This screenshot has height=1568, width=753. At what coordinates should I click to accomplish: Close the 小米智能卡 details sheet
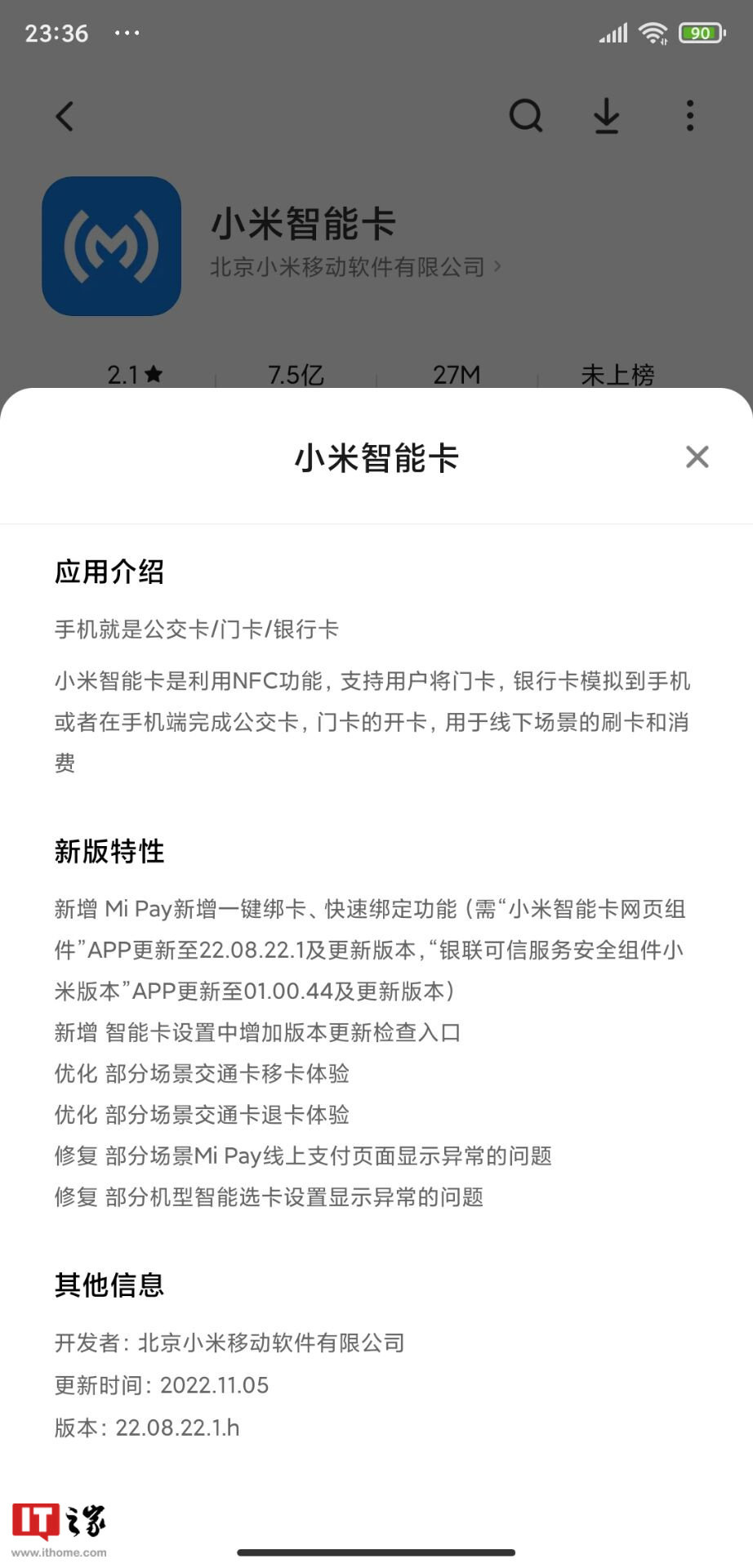[697, 457]
